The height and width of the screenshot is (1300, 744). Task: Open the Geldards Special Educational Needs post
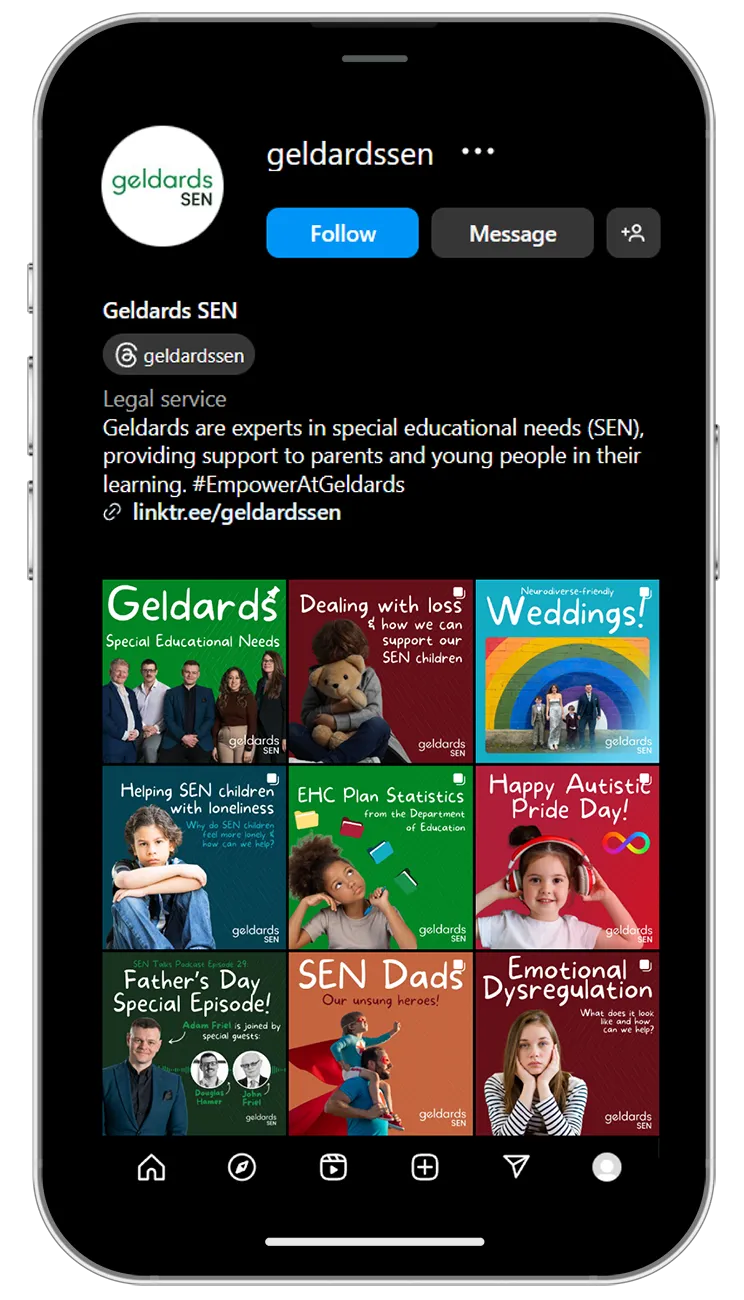194,671
